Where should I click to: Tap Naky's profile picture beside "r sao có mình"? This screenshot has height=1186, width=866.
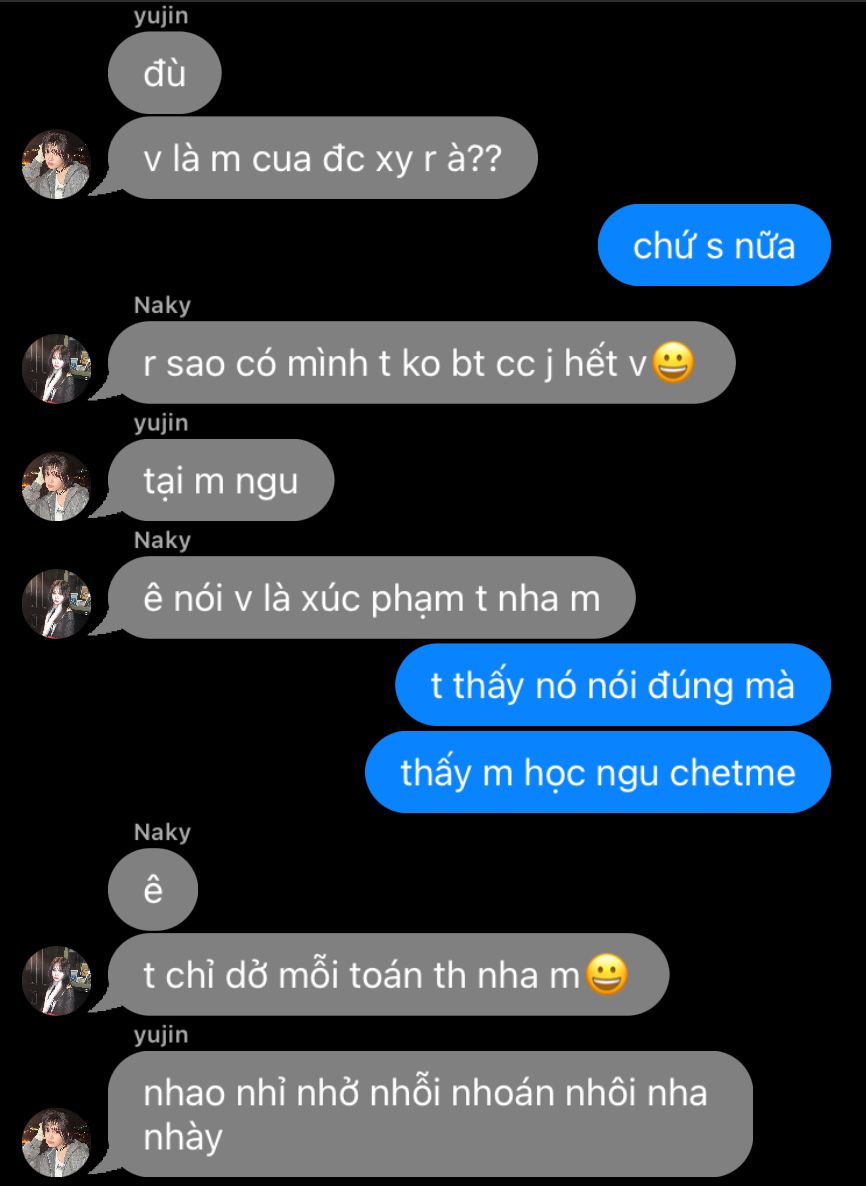point(57,369)
